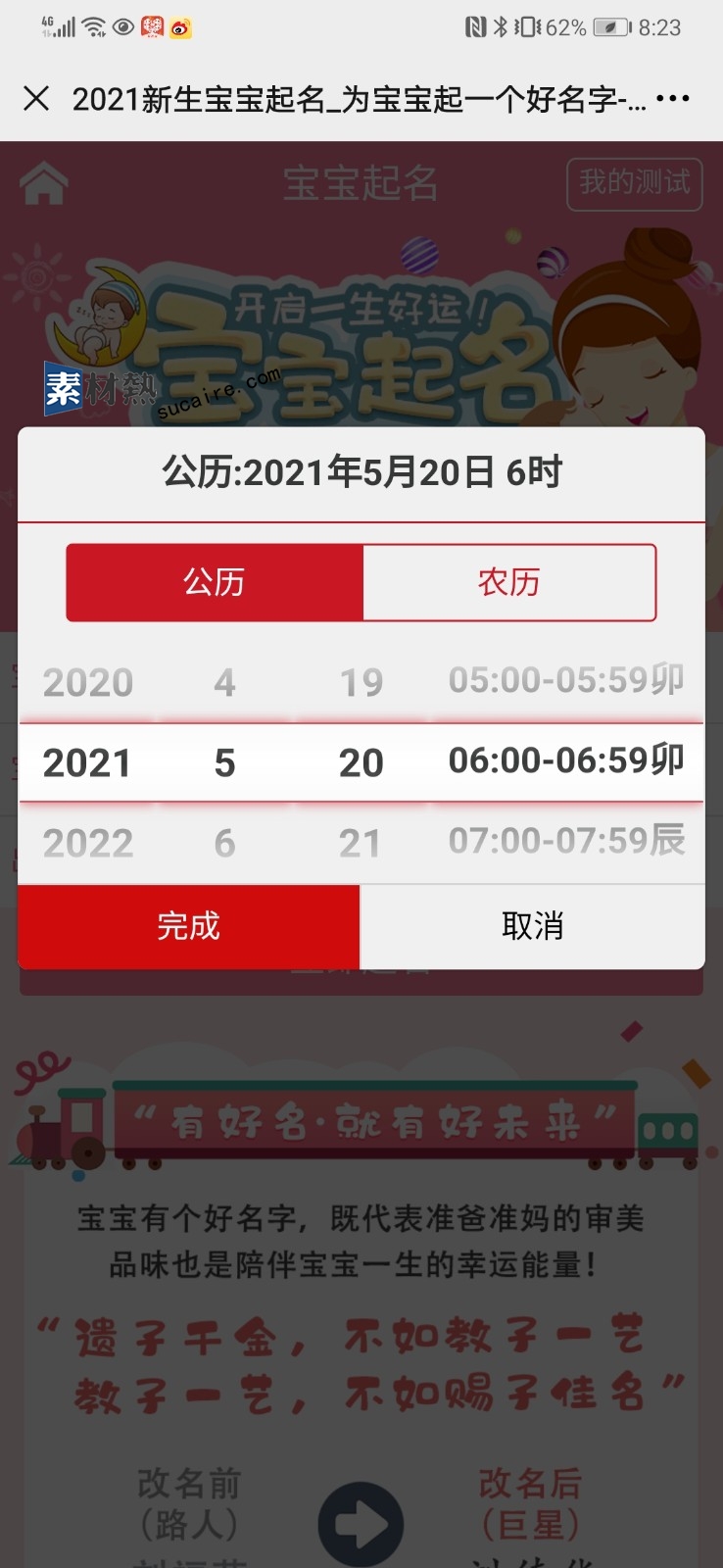Choose the 05:00-05:59卯 time slot
Image resolution: width=723 pixels, height=1568 pixels.
pos(566,680)
